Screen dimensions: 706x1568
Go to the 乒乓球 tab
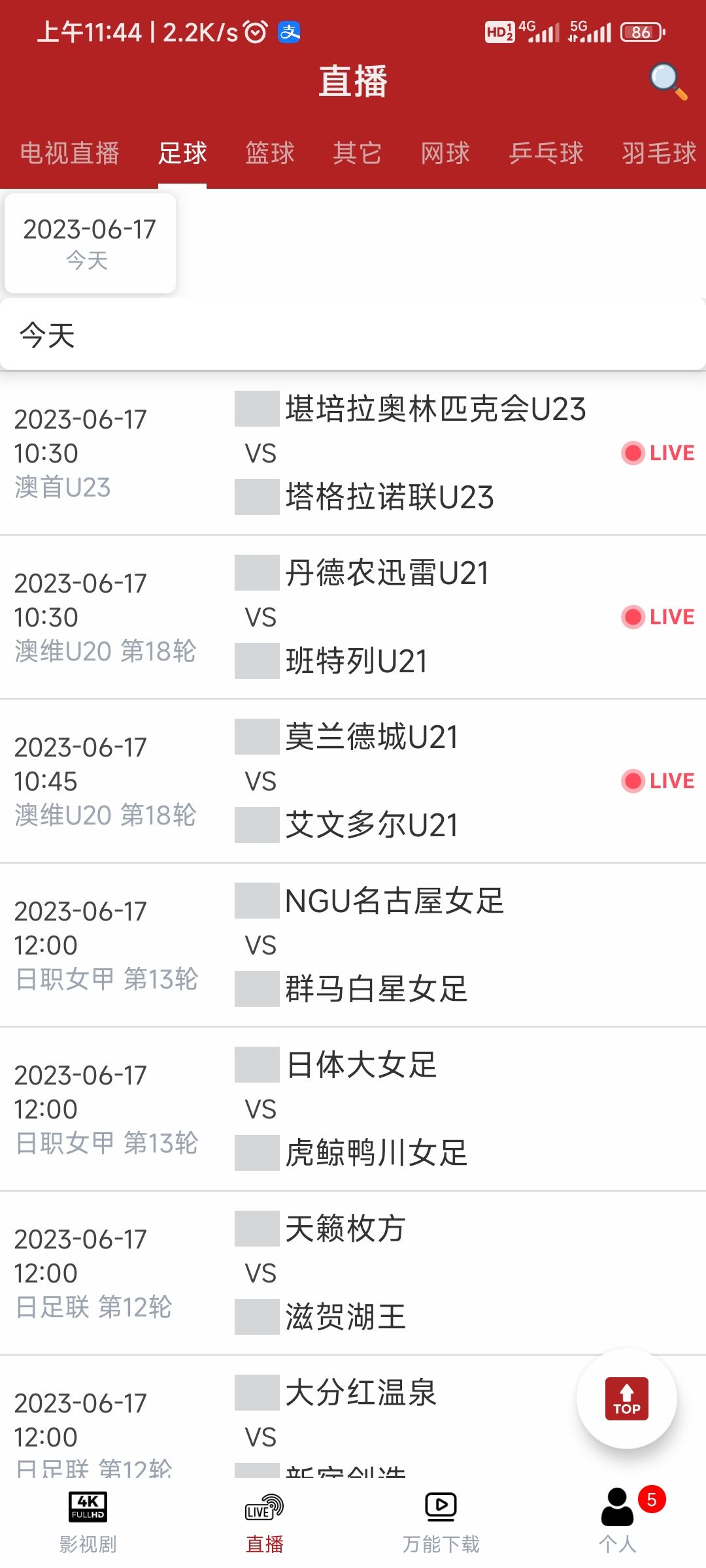click(546, 154)
